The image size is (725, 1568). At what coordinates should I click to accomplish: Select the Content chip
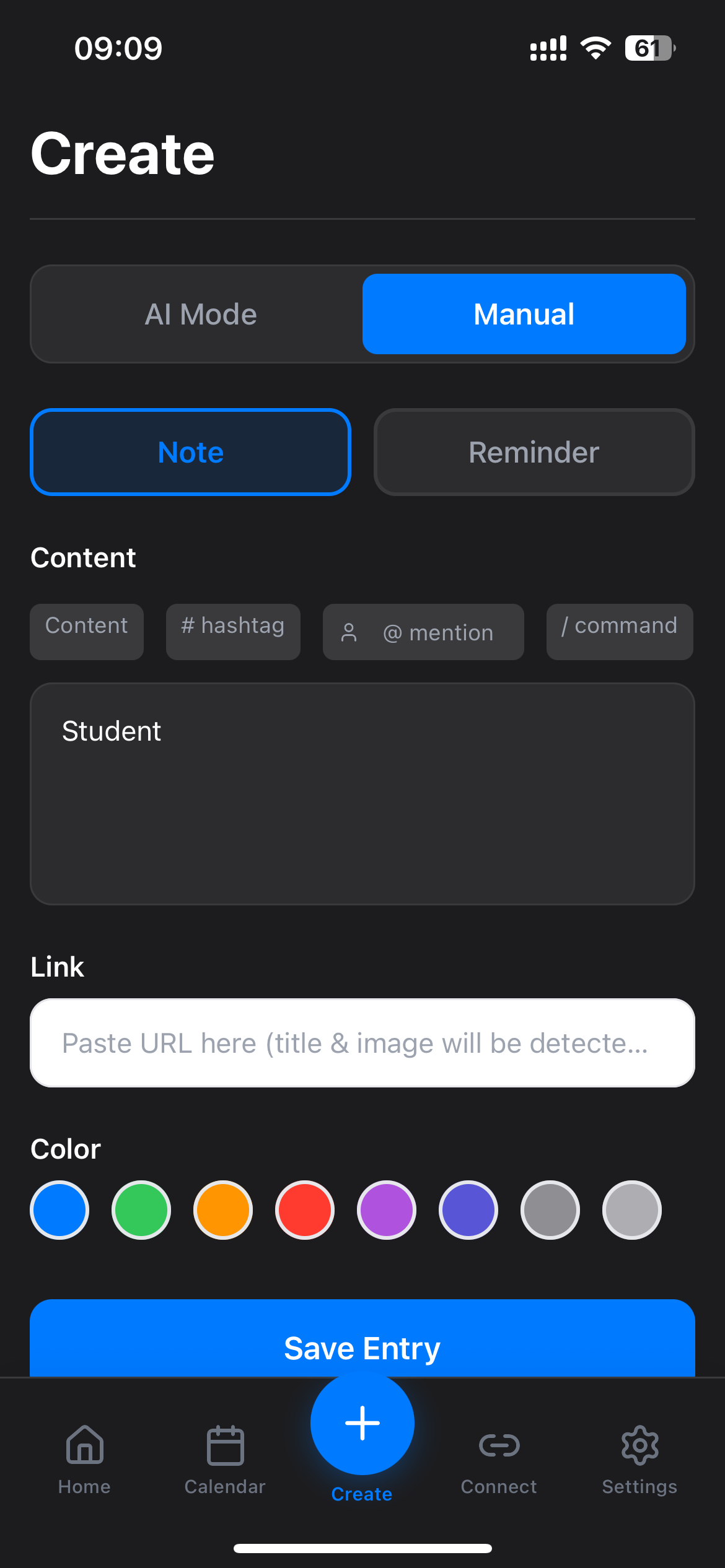pyautogui.click(x=86, y=632)
